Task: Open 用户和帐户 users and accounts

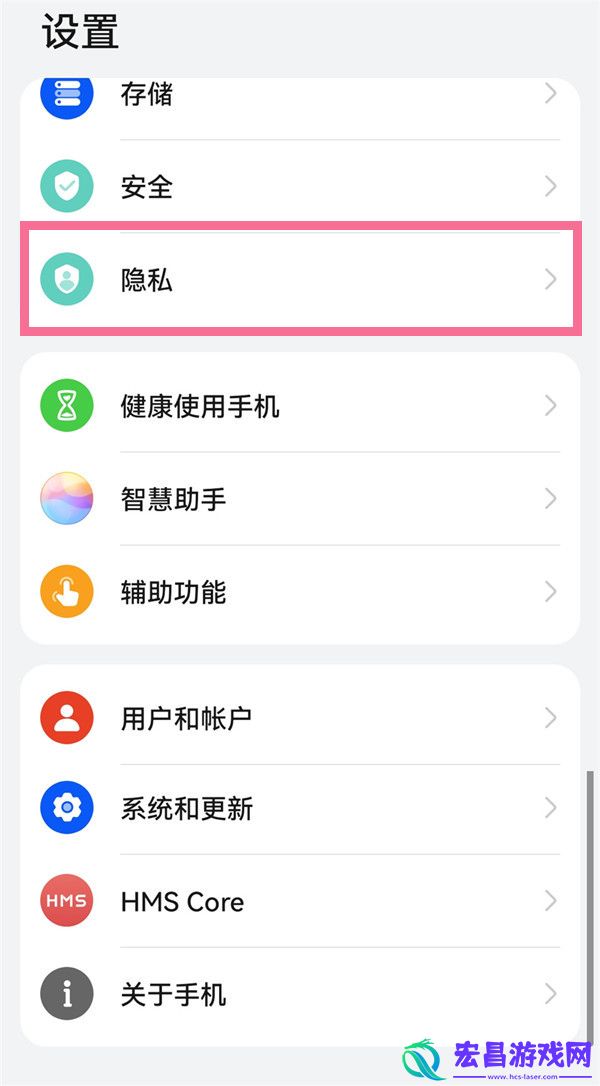Action: pyautogui.click(x=300, y=718)
